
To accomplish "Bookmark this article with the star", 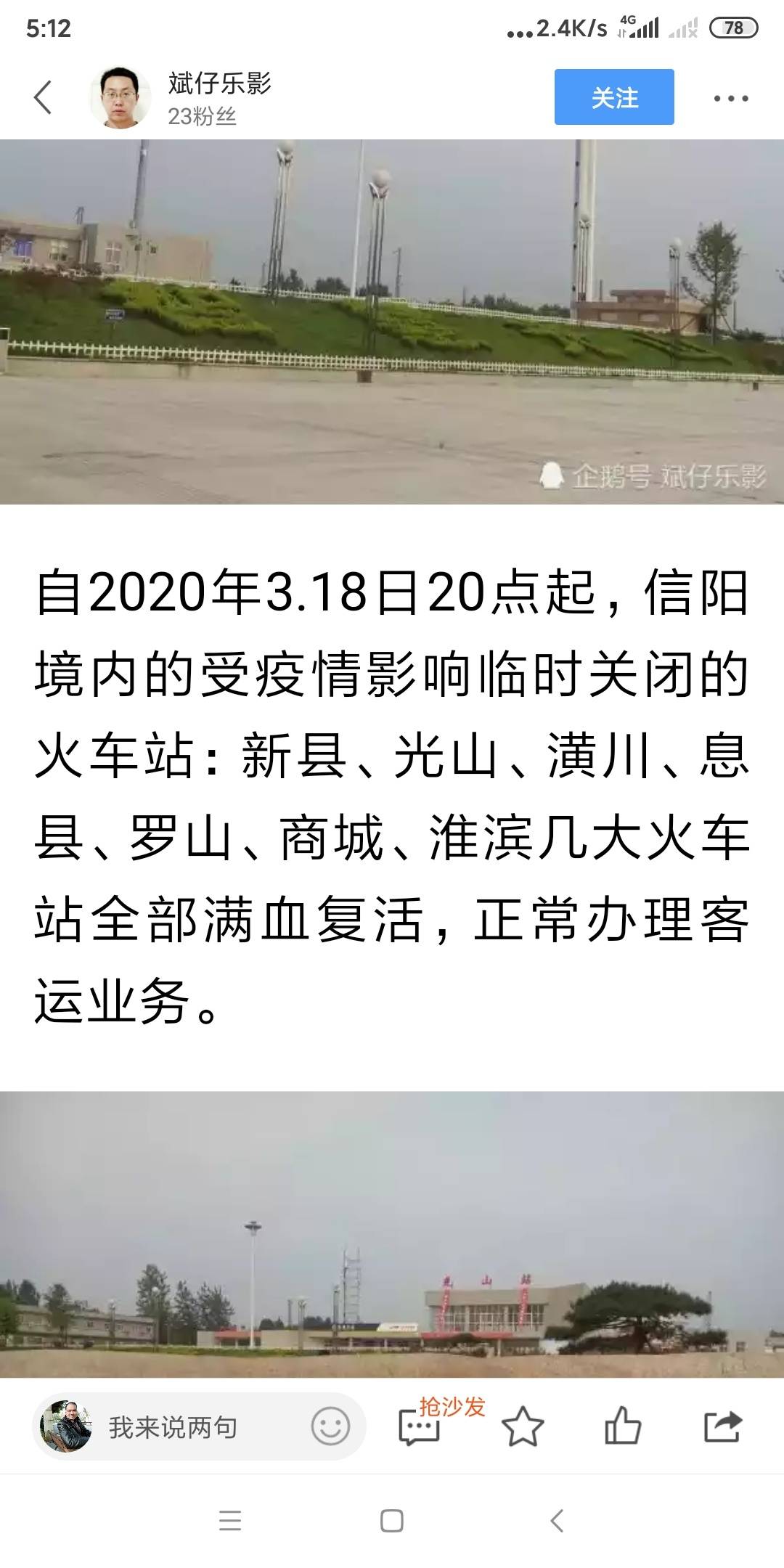I will (523, 1426).
